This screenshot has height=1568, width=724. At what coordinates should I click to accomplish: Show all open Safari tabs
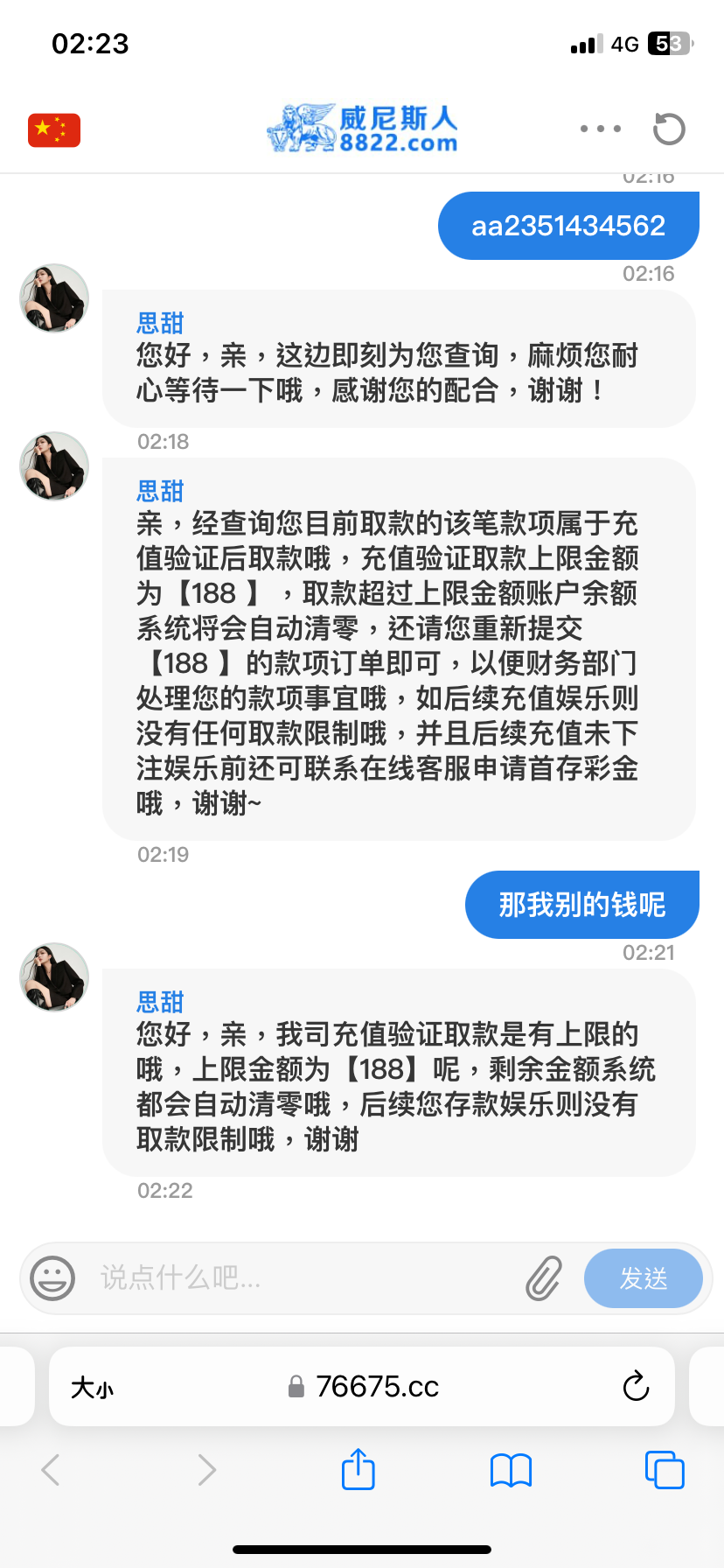664,1470
